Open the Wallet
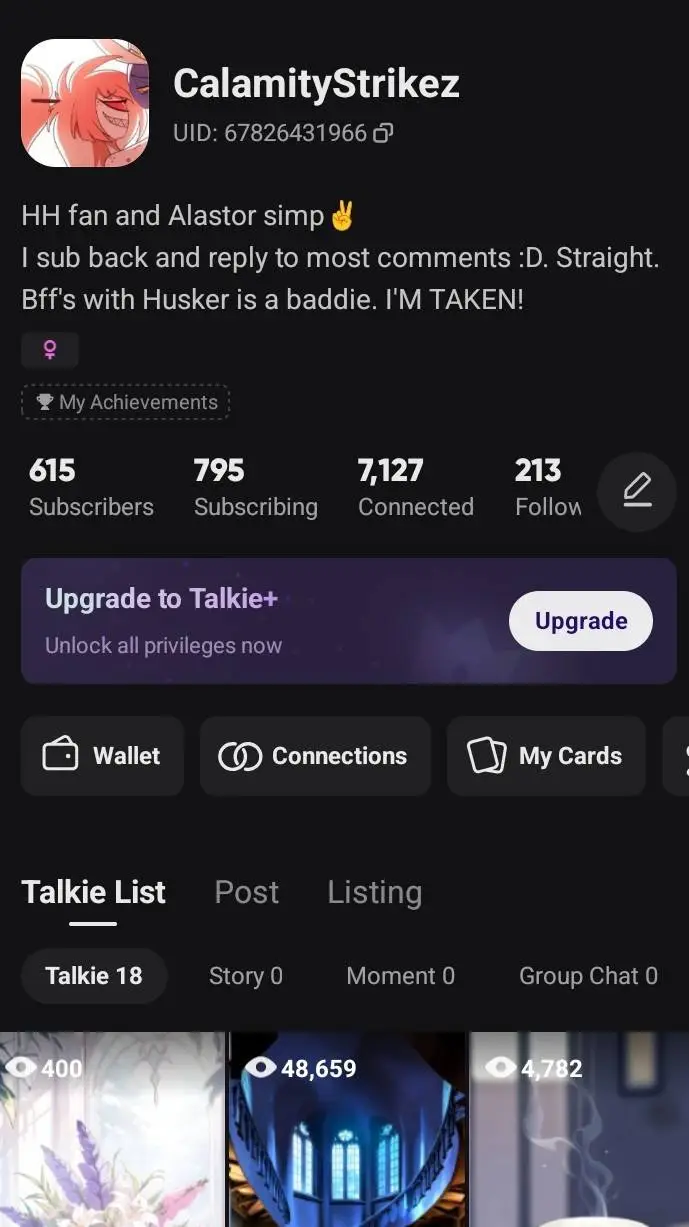This screenshot has width=689, height=1227. [x=102, y=756]
